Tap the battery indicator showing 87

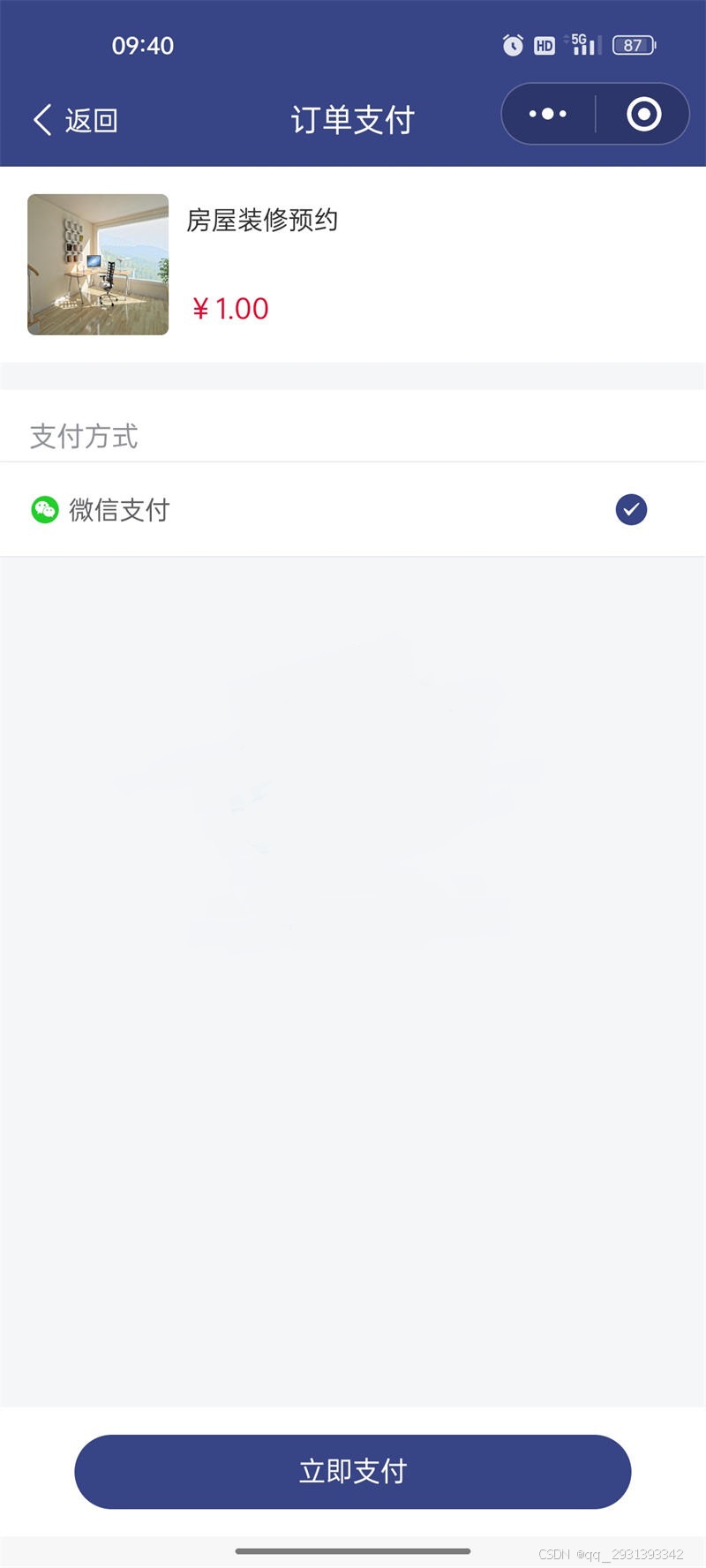pos(634,45)
